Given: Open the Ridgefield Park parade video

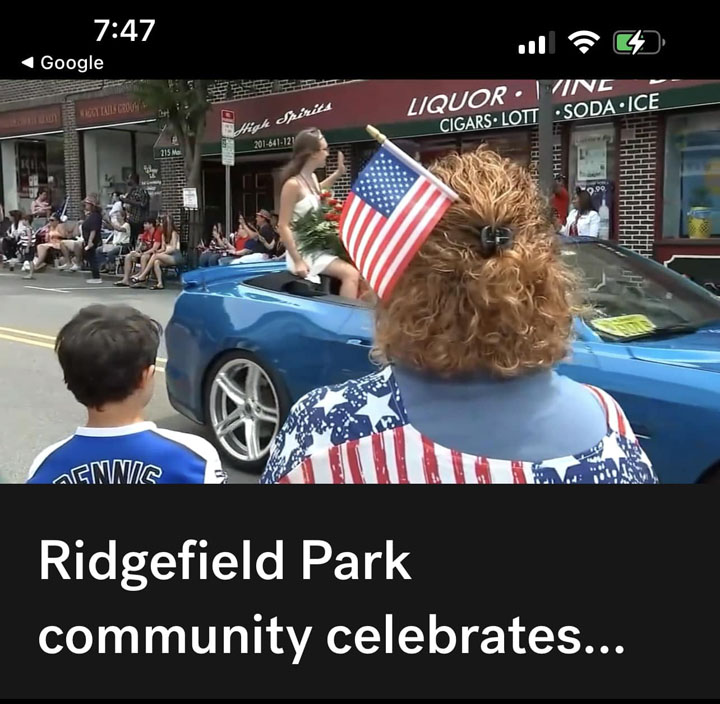Looking at the screenshot, I should (360, 282).
